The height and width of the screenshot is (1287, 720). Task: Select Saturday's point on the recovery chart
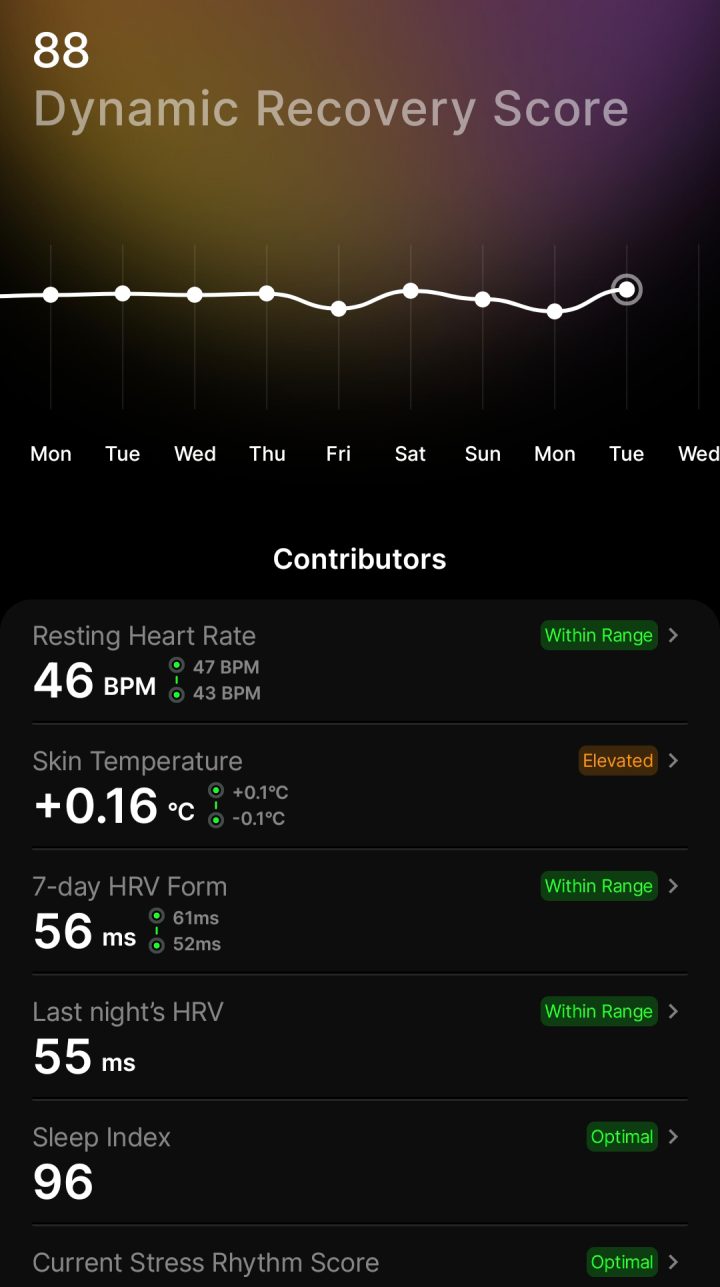click(x=411, y=290)
